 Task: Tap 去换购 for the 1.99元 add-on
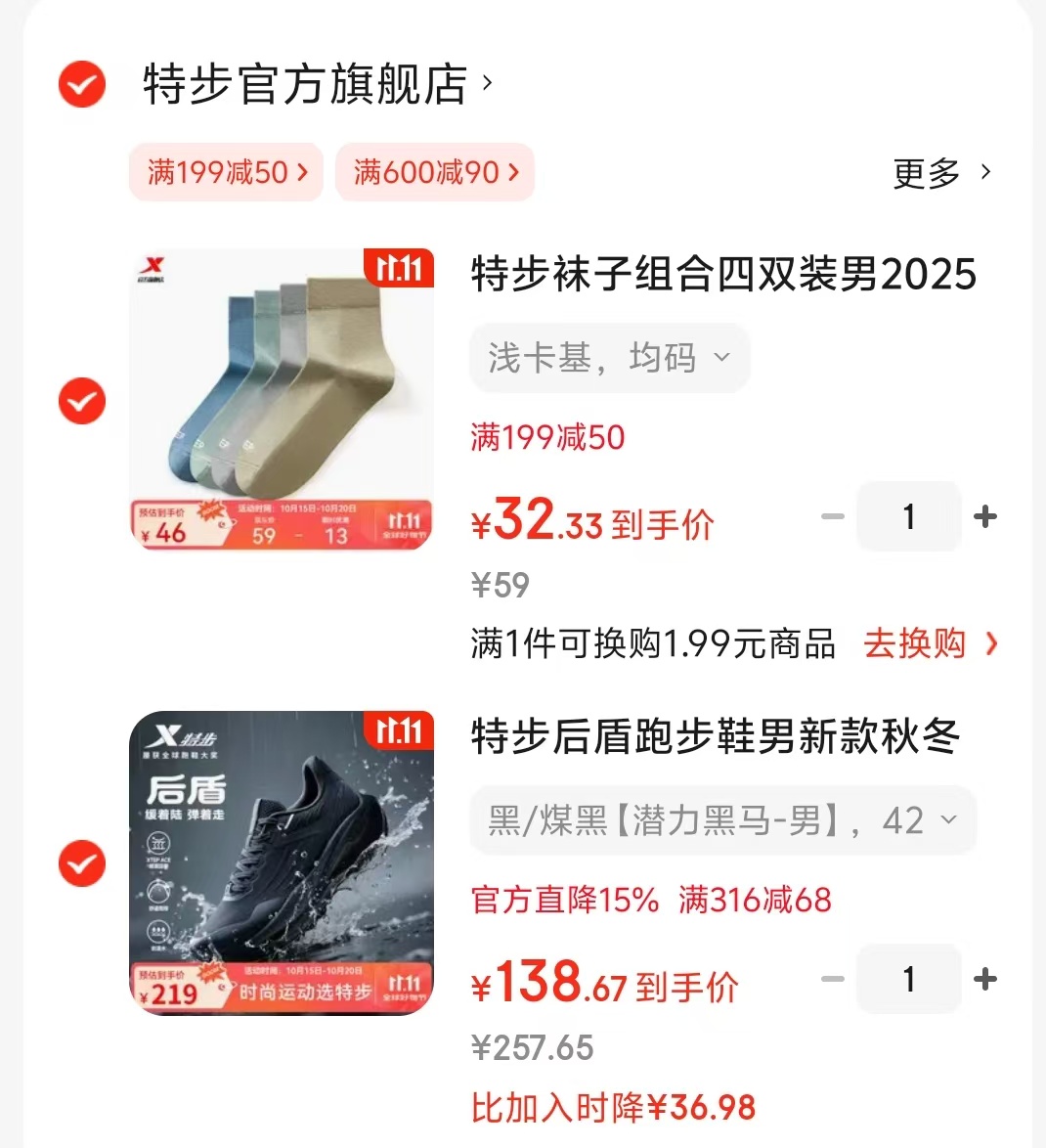[930, 643]
